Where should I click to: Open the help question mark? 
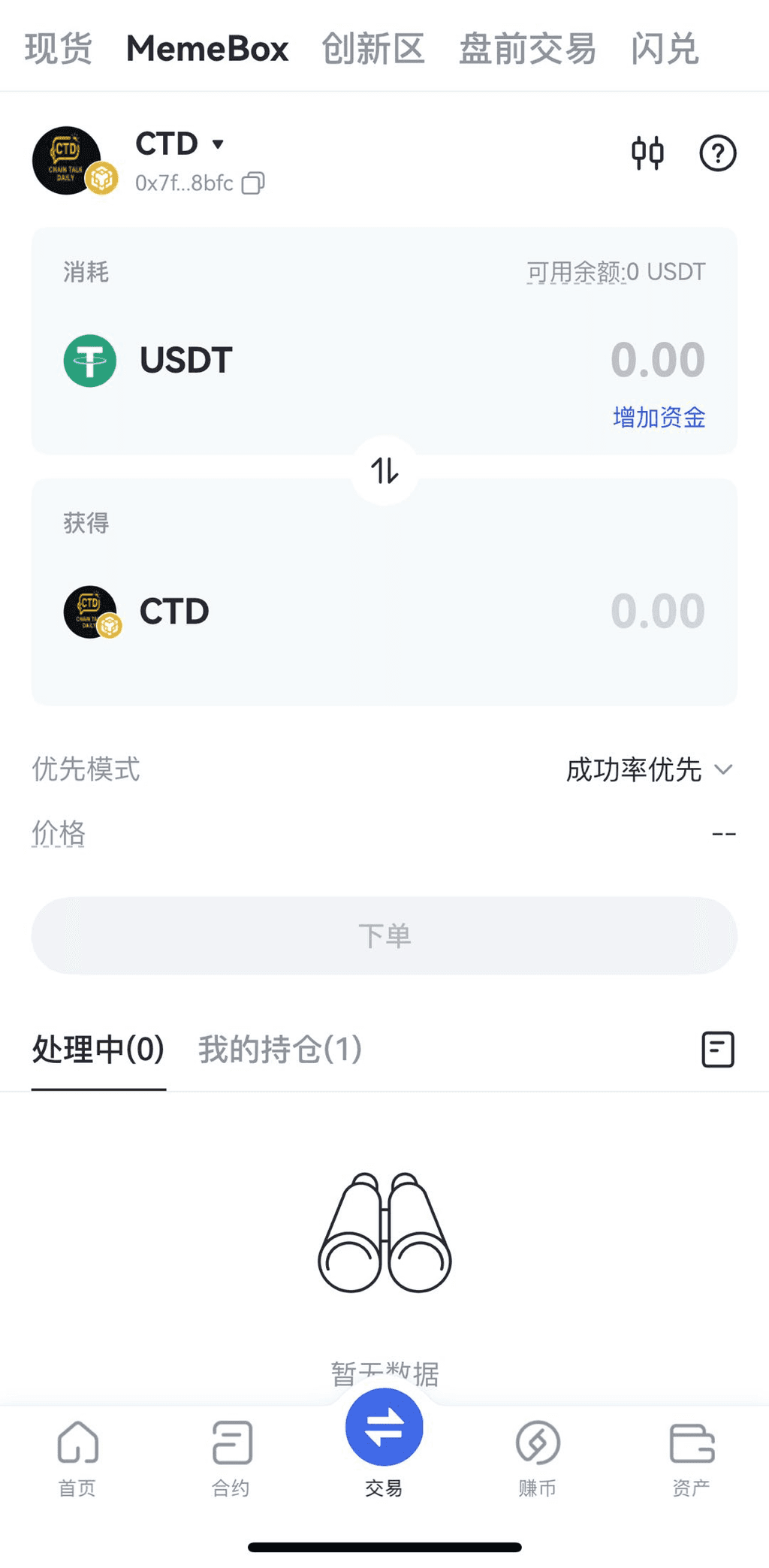(x=717, y=153)
